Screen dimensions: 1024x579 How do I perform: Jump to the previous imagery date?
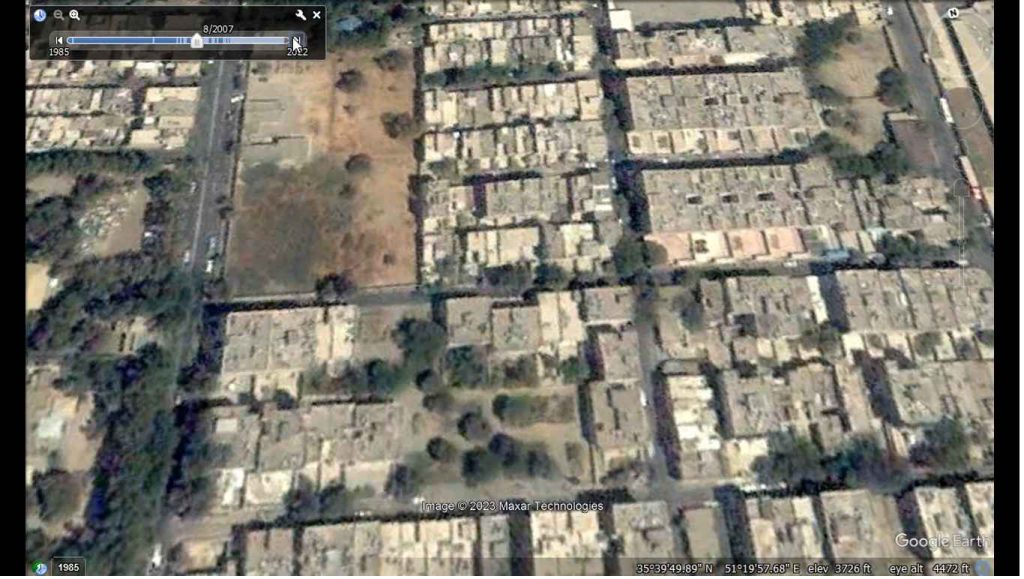click(60, 41)
